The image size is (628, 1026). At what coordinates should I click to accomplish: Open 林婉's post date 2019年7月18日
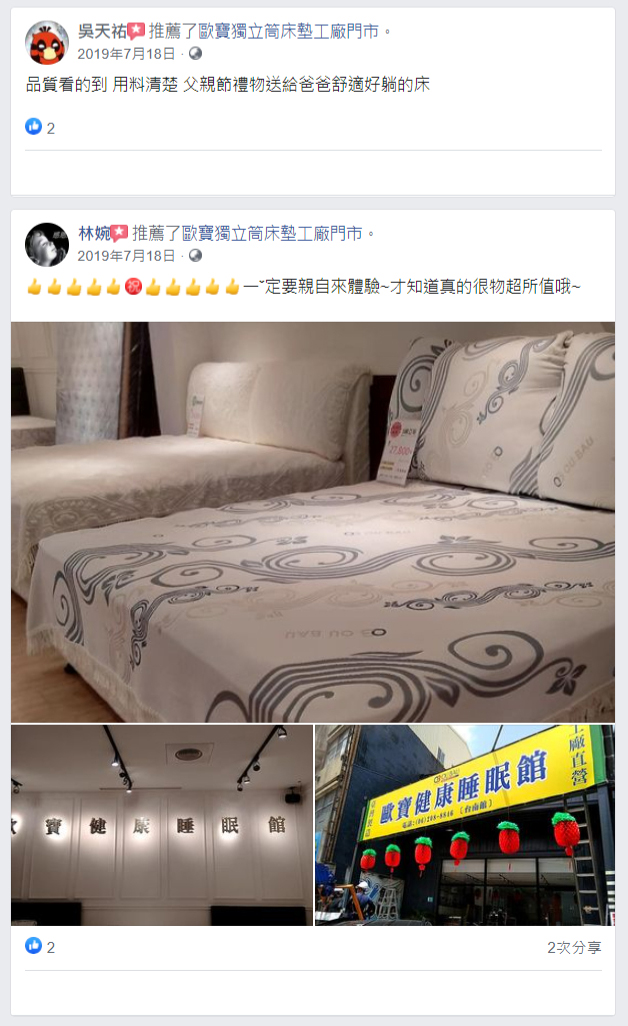coord(126,255)
